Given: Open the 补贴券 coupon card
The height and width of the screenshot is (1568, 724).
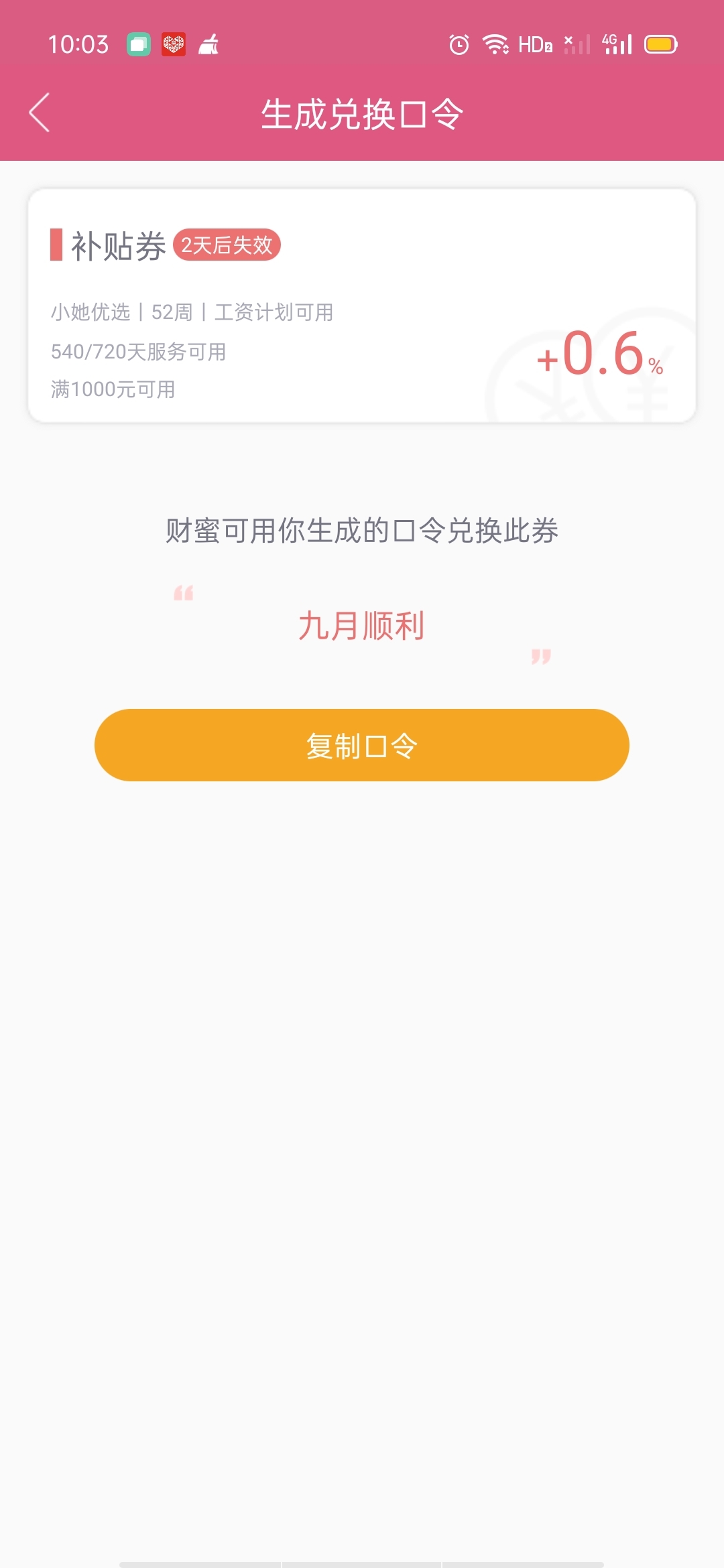Looking at the screenshot, I should [x=362, y=306].
